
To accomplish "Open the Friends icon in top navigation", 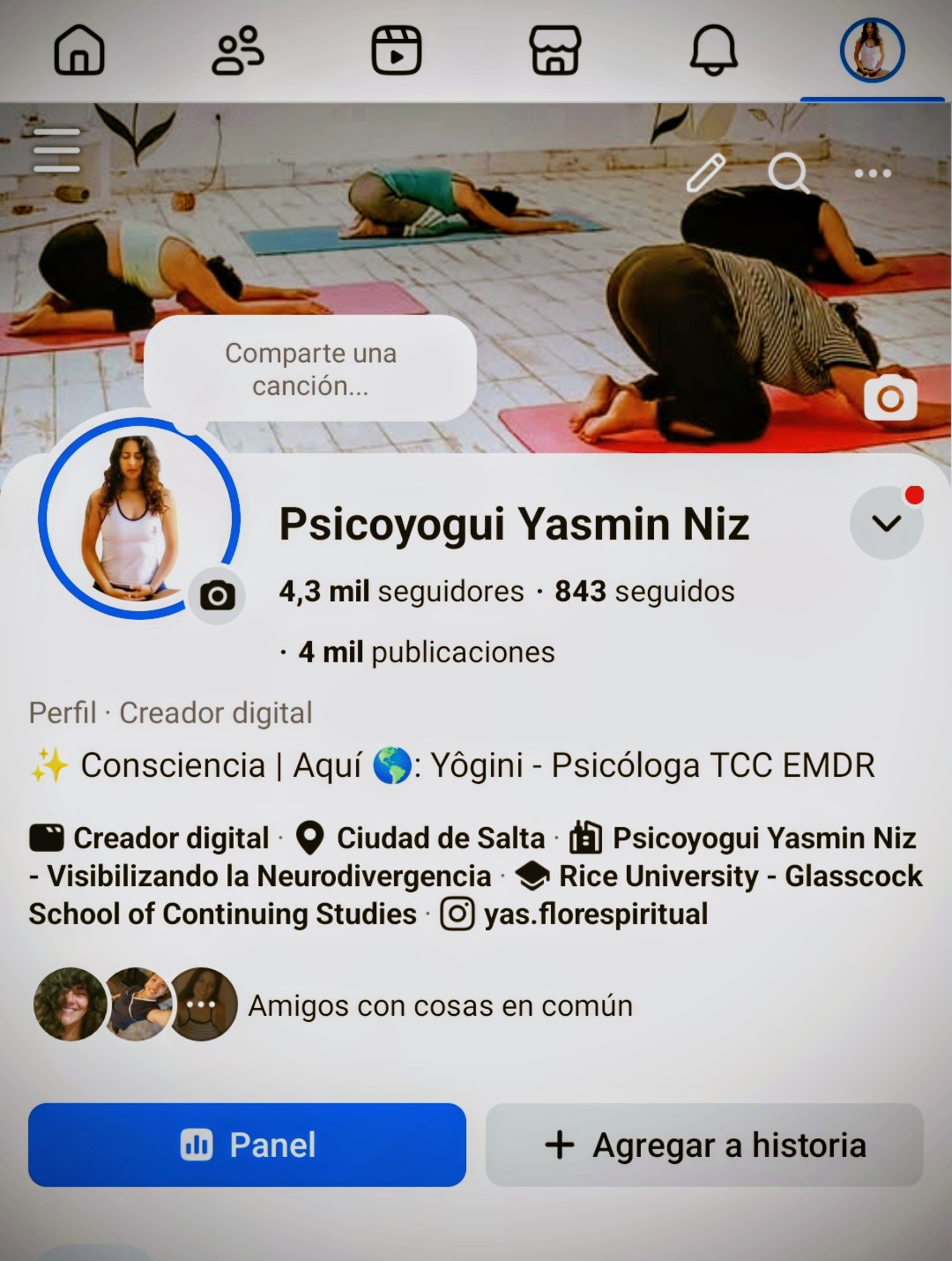I will [x=238, y=50].
